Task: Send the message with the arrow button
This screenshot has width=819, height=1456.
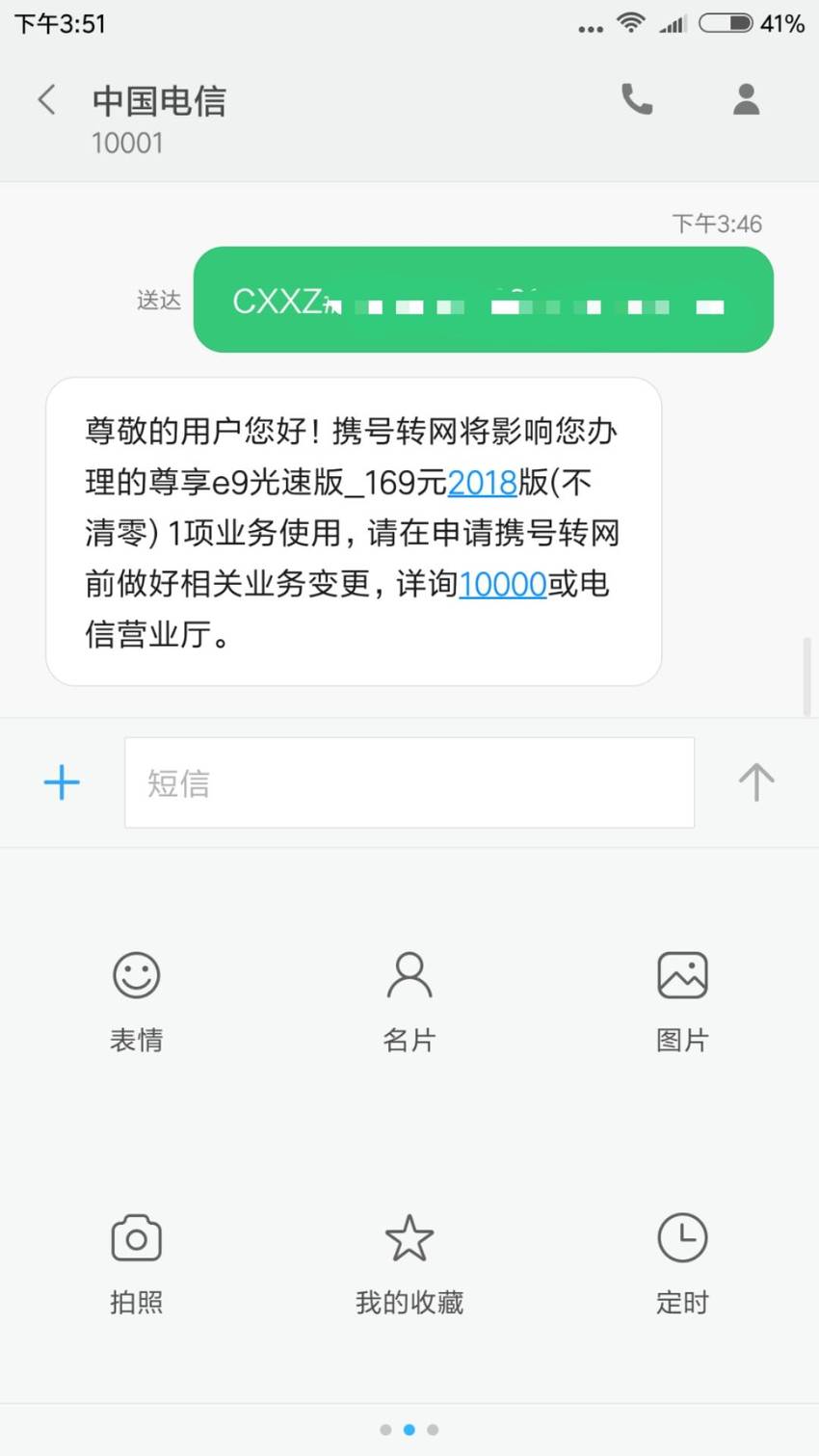Action: [756, 781]
